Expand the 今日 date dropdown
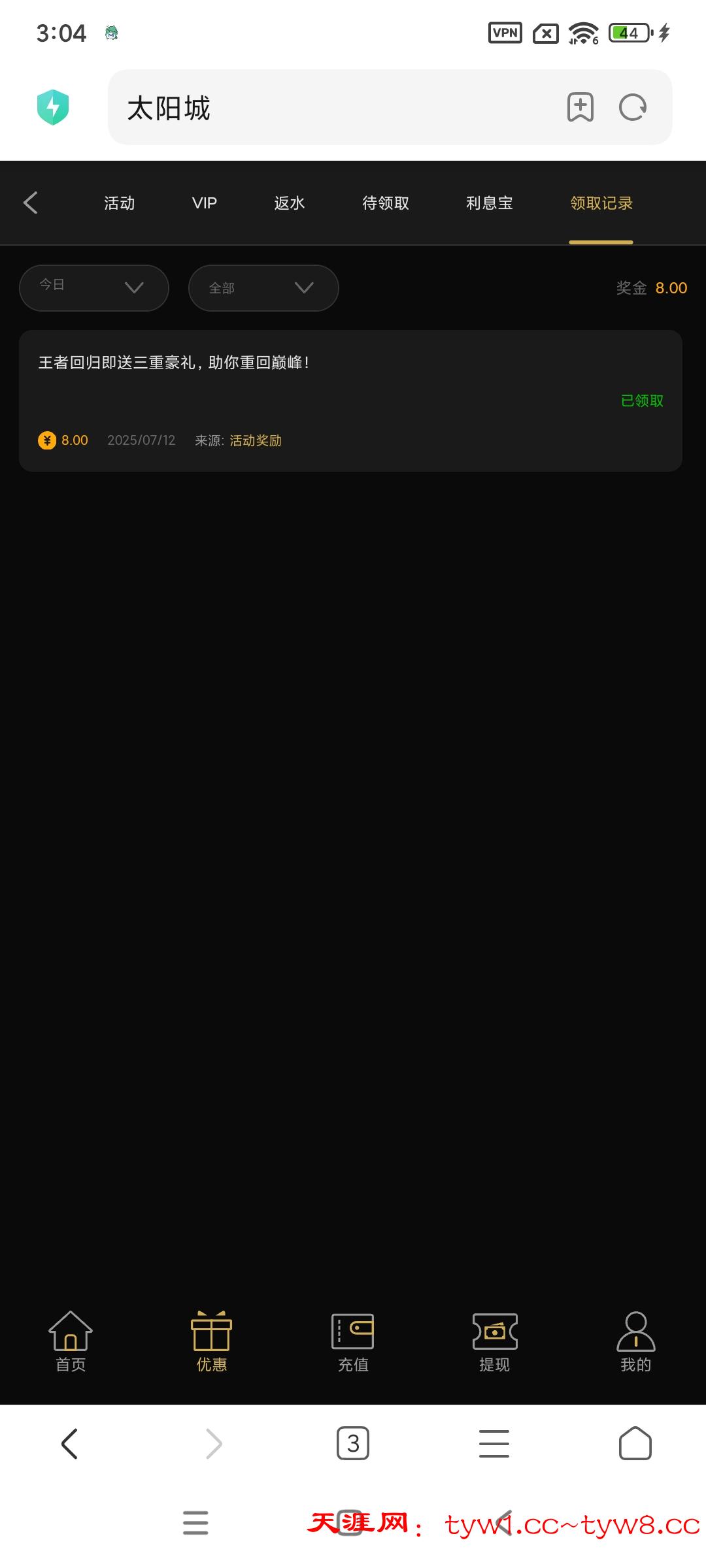 pos(94,287)
